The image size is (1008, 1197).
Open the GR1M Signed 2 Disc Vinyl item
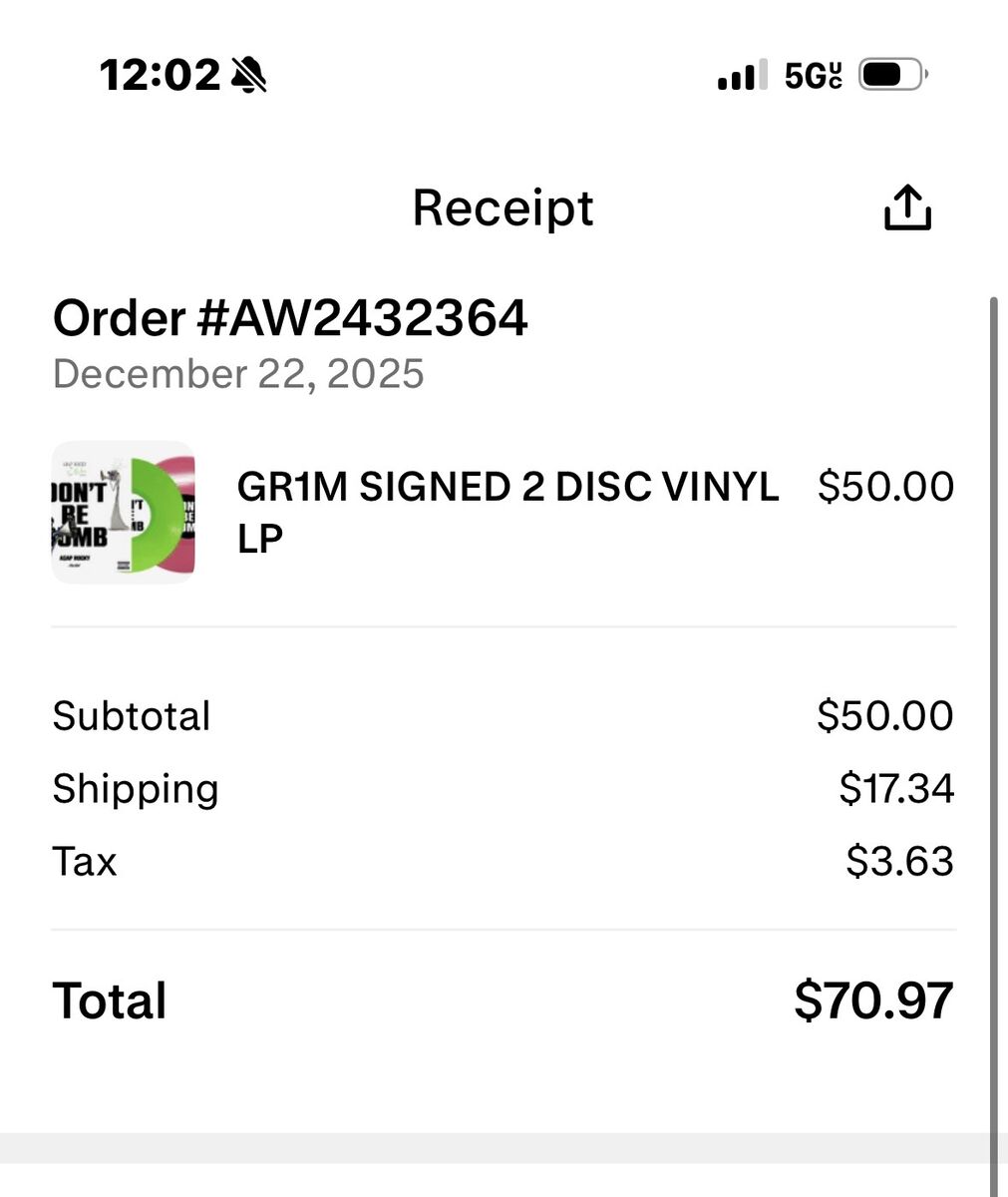click(x=507, y=511)
